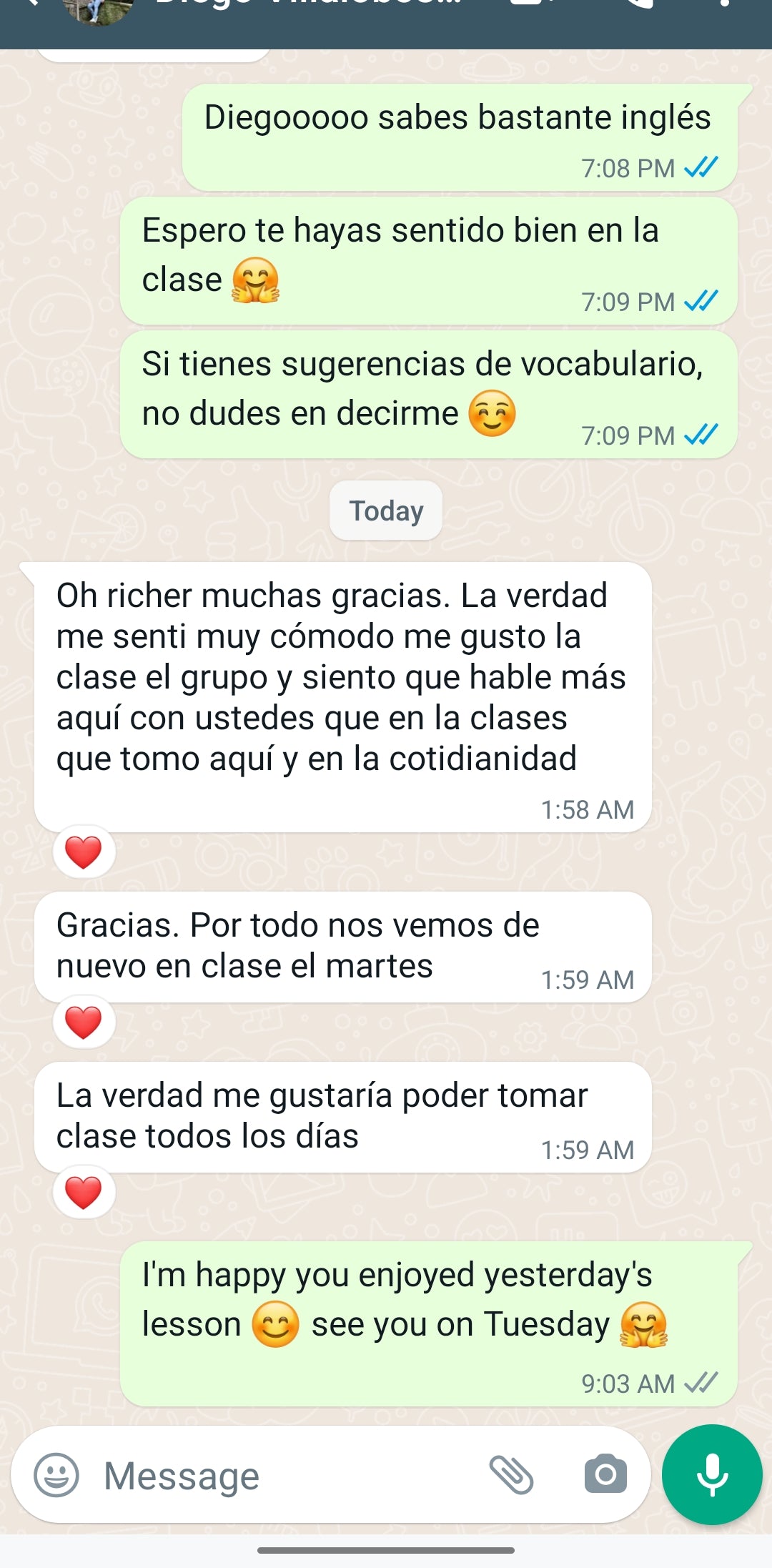
Task: Tap the green microphone voice message button
Action: [712, 1475]
